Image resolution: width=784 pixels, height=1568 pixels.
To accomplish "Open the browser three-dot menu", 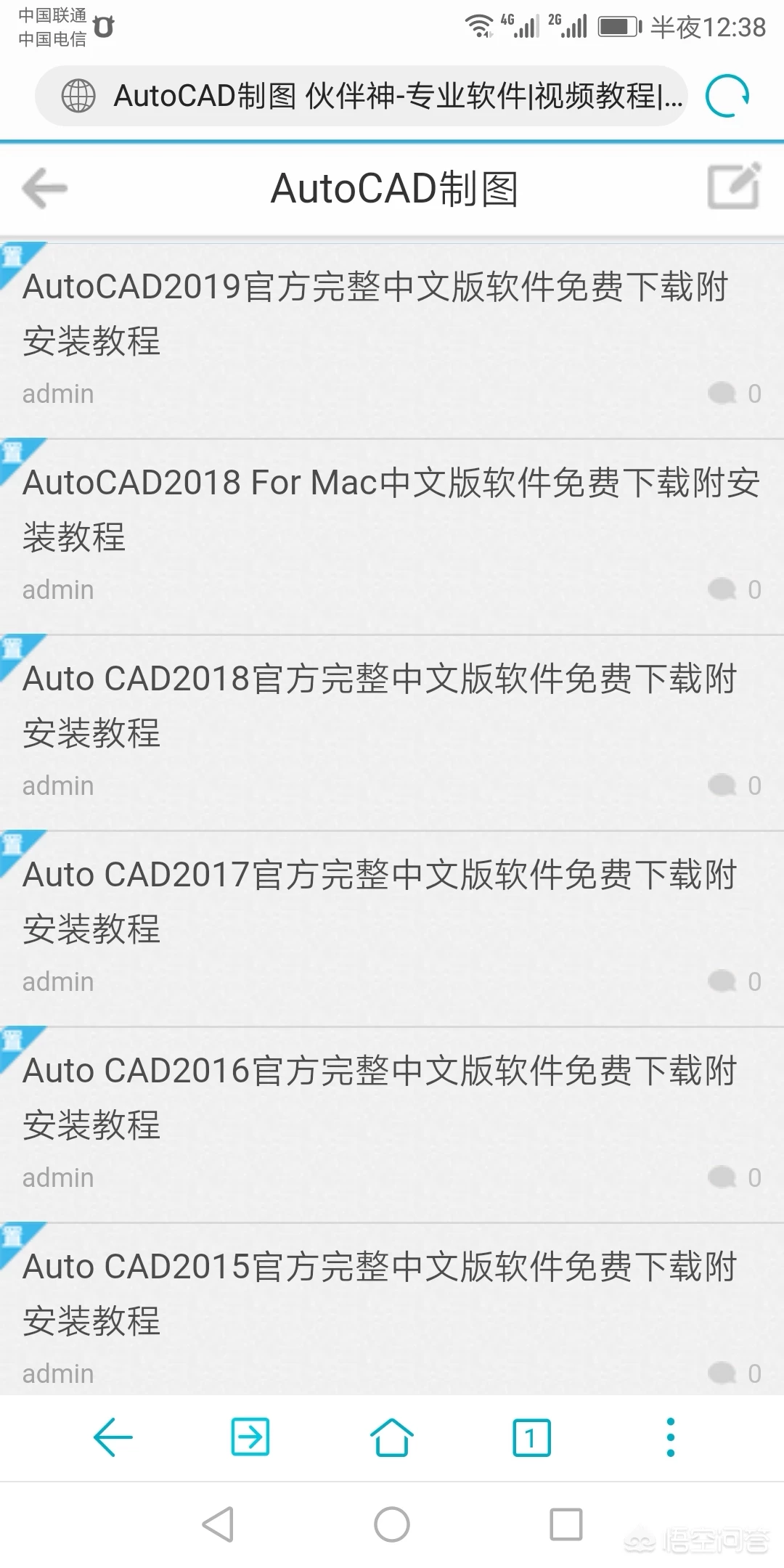I will coord(671,1437).
